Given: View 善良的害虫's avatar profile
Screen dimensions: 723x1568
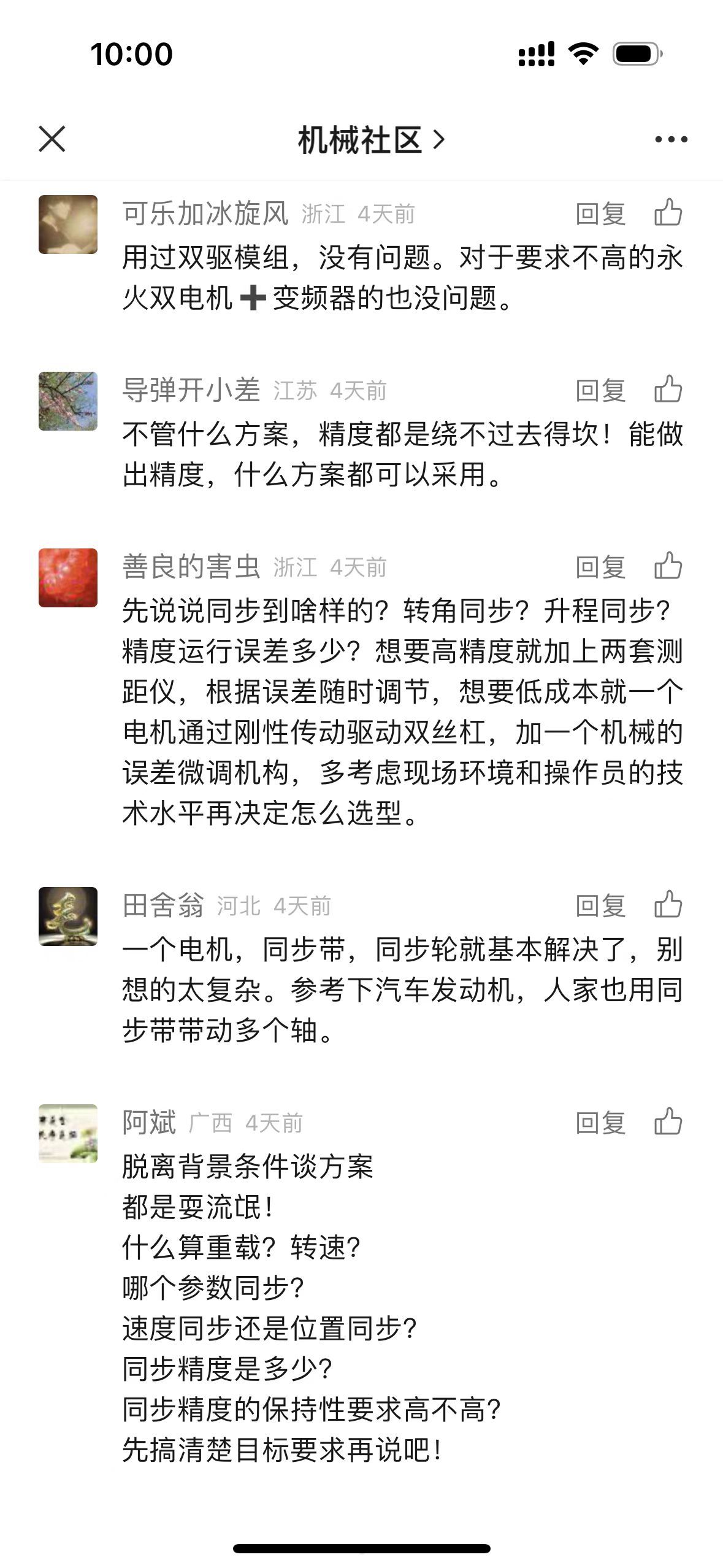Looking at the screenshot, I should click(68, 578).
